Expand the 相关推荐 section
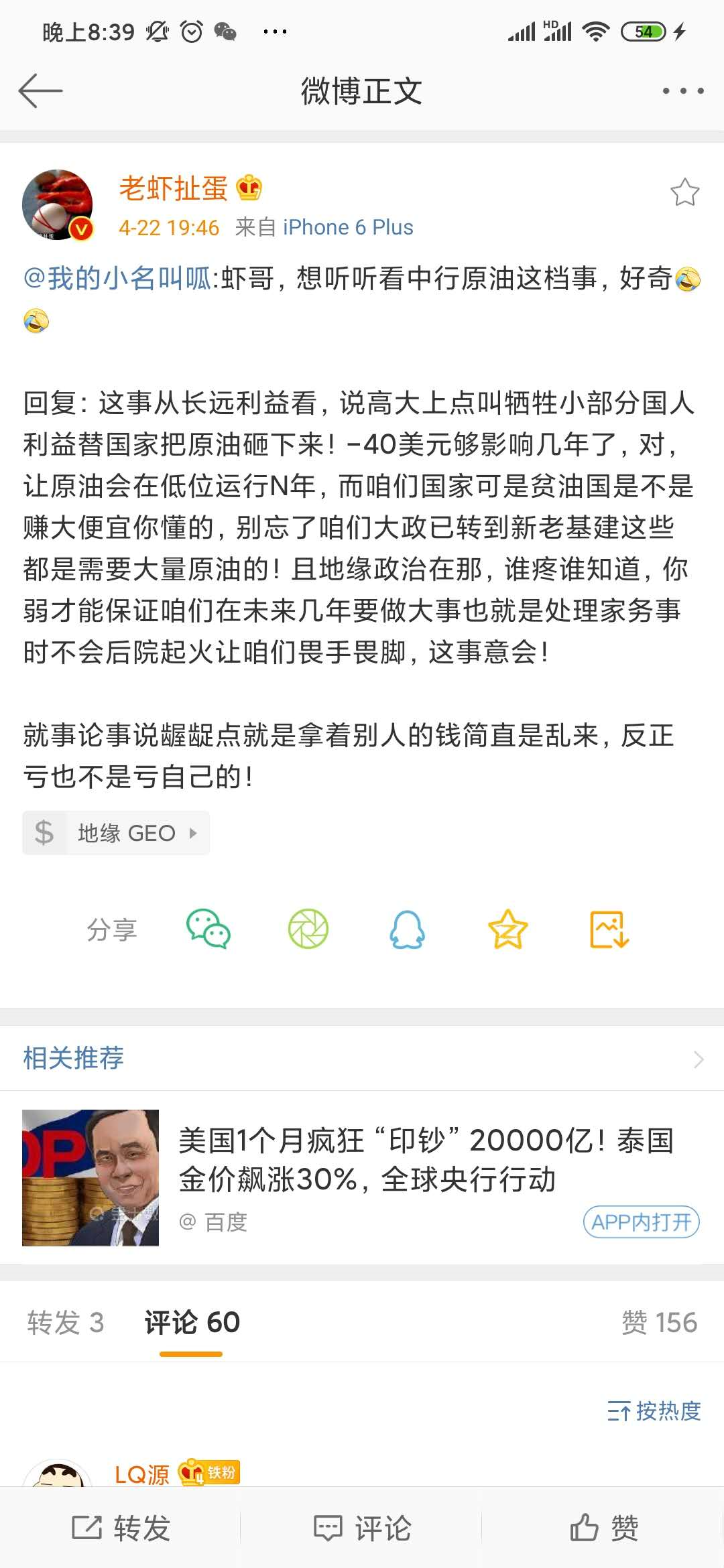724x1568 pixels. coord(698,1059)
